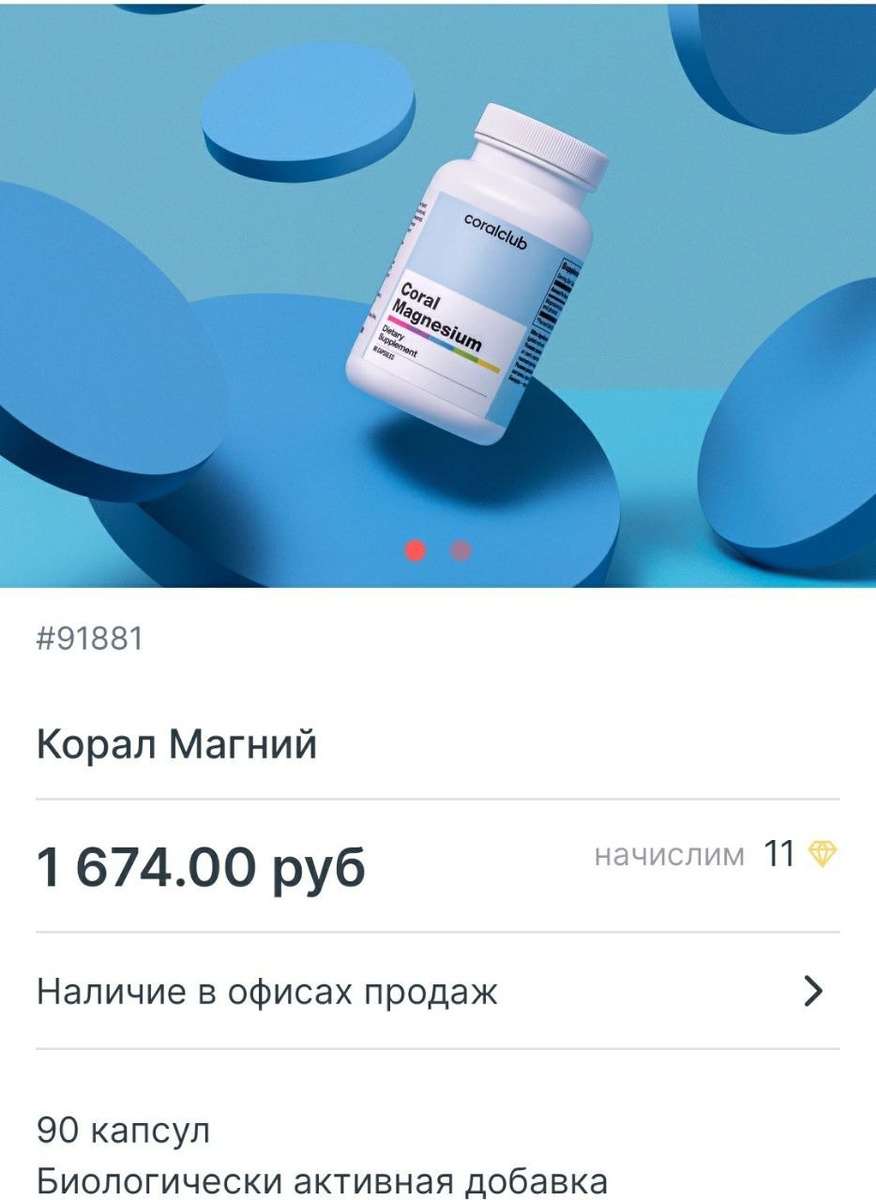Tap the second carousel page indicator dot
The image size is (876, 1200).
(461, 551)
